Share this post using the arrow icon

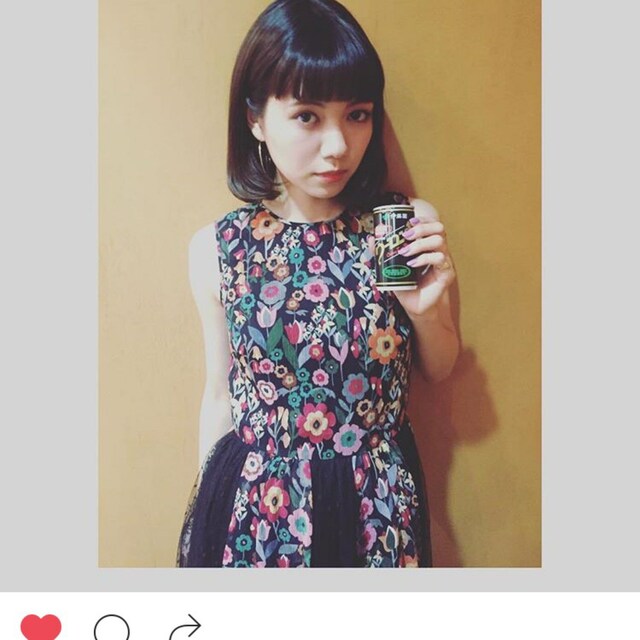coord(185,628)
